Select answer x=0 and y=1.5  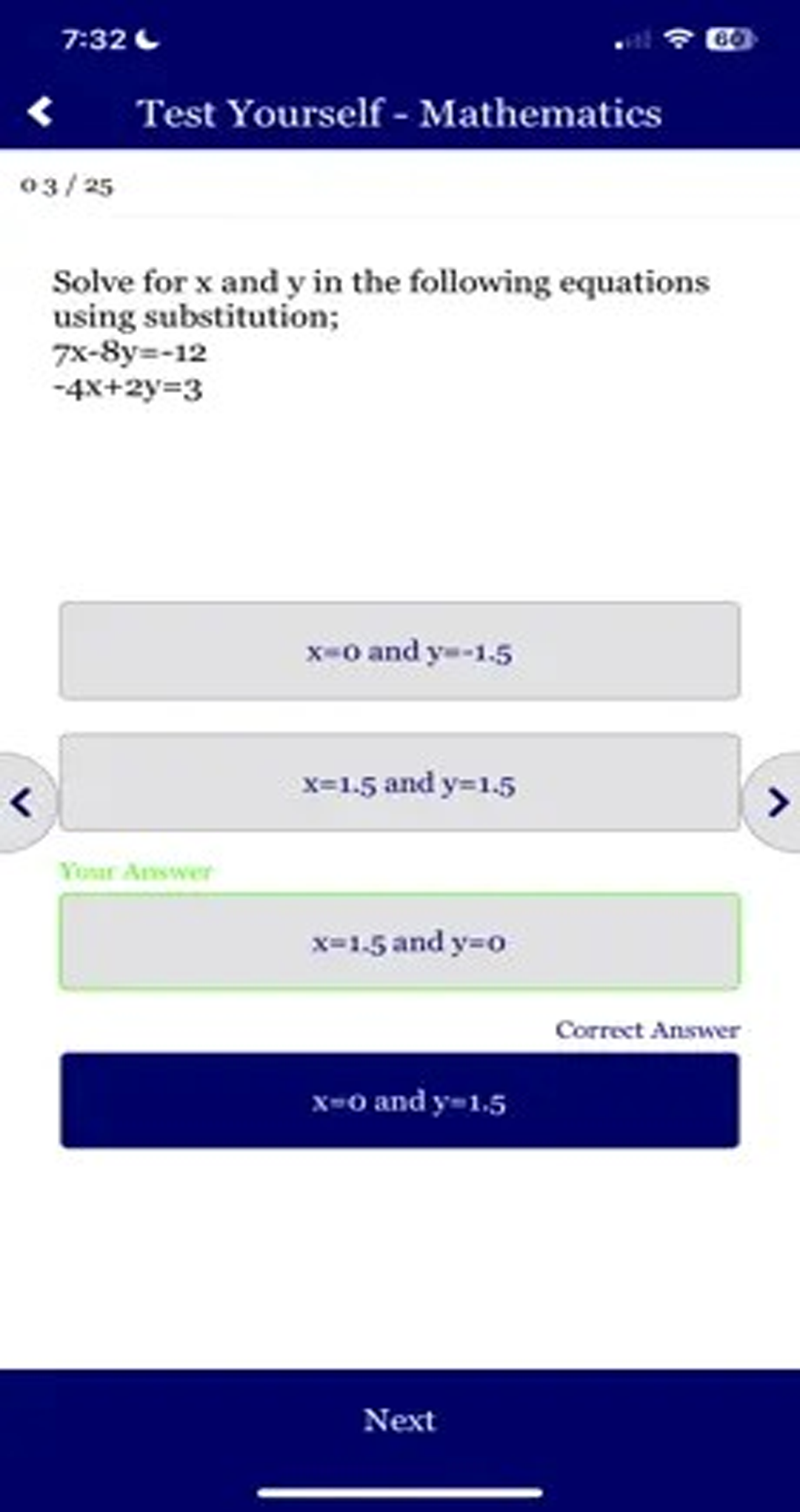(400, 1101)
